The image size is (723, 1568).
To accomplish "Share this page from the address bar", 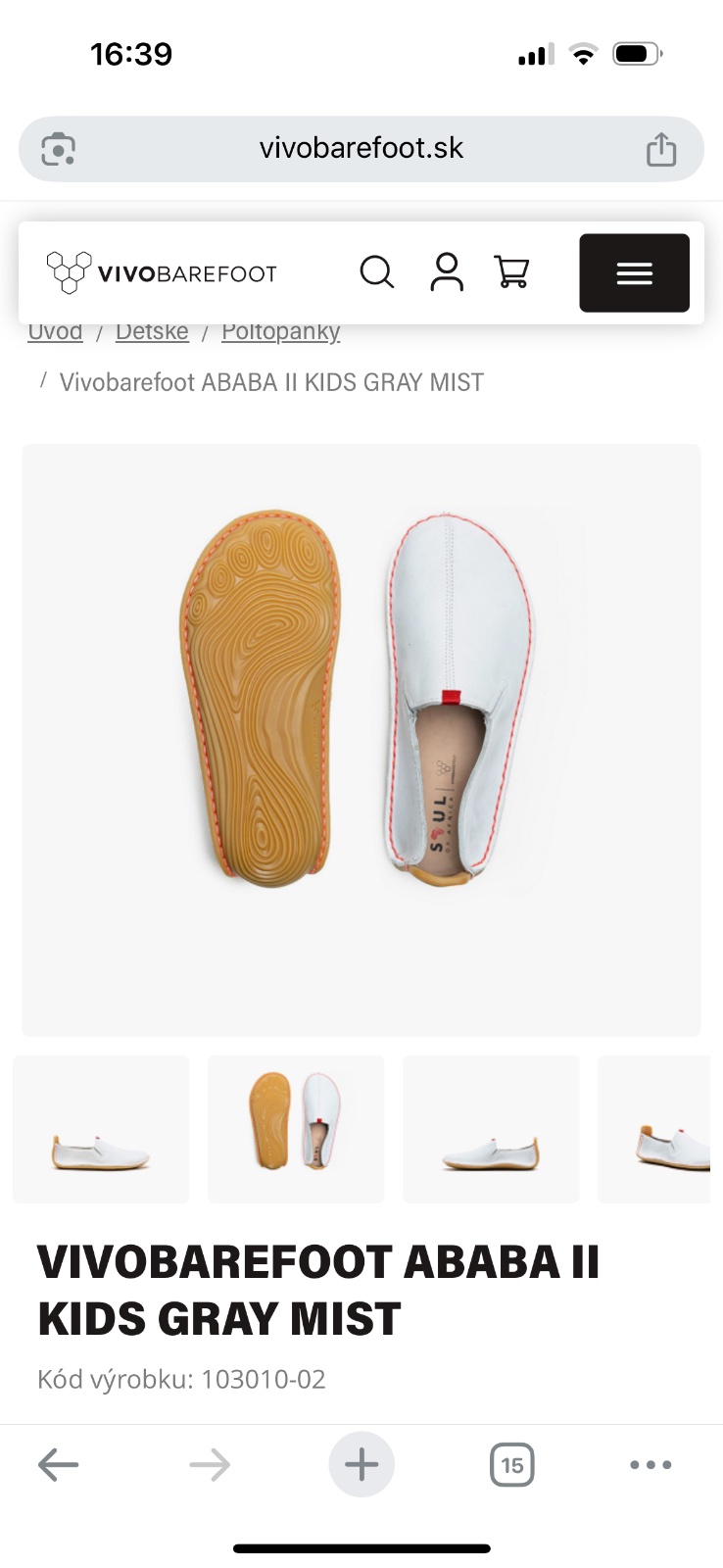I will tap(661, 149).
